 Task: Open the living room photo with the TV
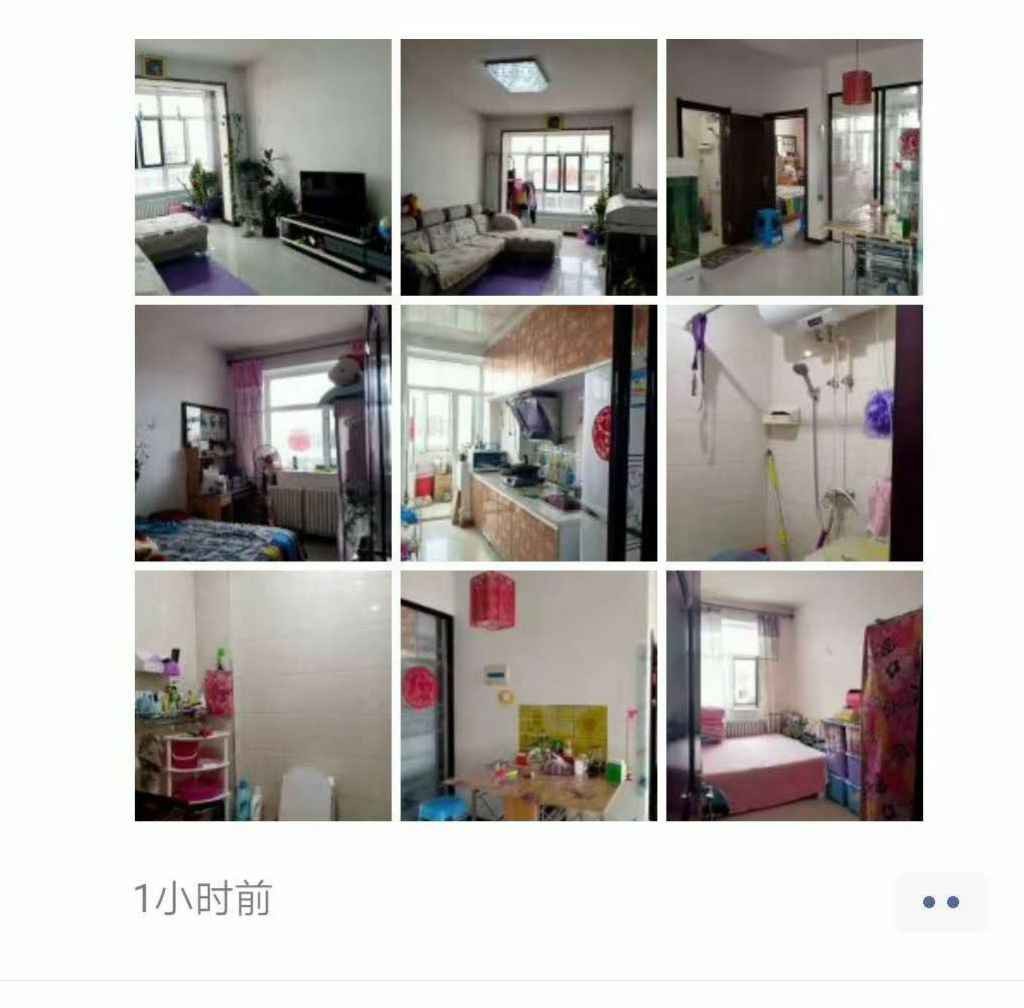click(x=263, y=167)
